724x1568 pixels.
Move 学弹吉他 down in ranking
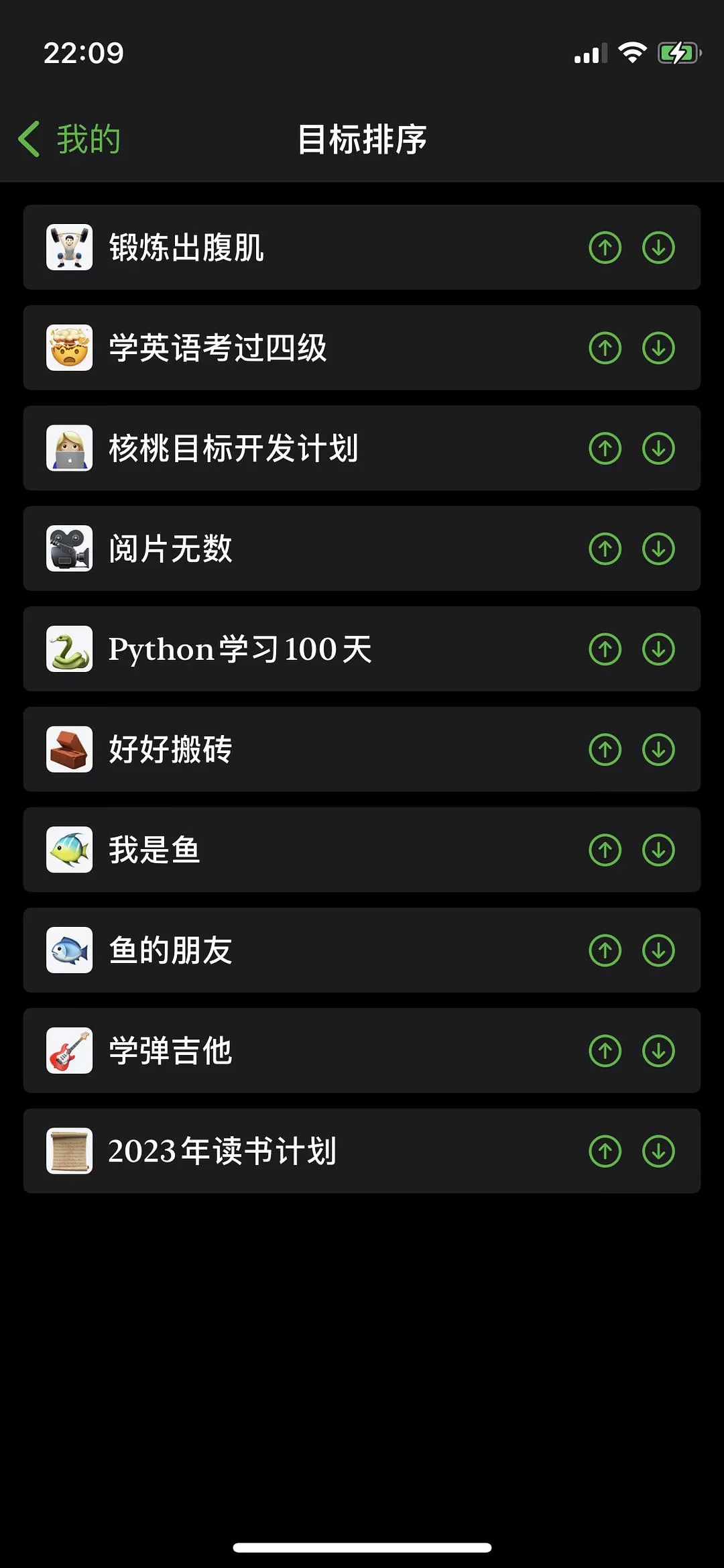point(658,1050)
